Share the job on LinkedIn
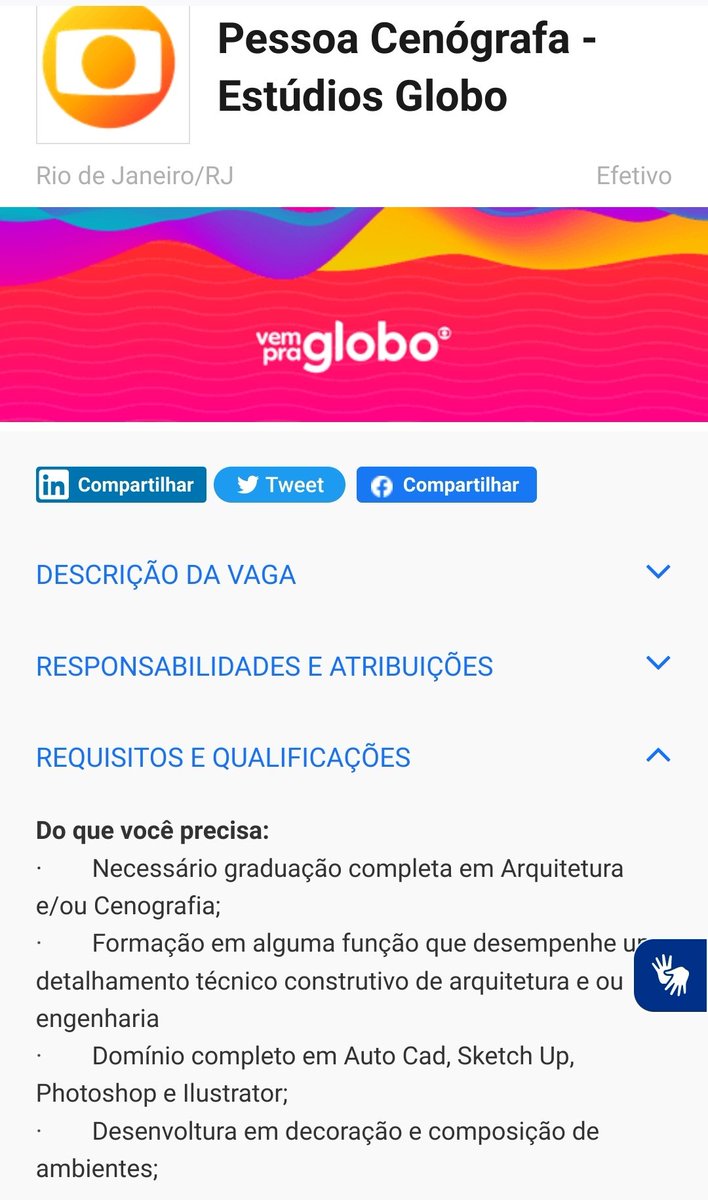 click(x=121, y=485)
